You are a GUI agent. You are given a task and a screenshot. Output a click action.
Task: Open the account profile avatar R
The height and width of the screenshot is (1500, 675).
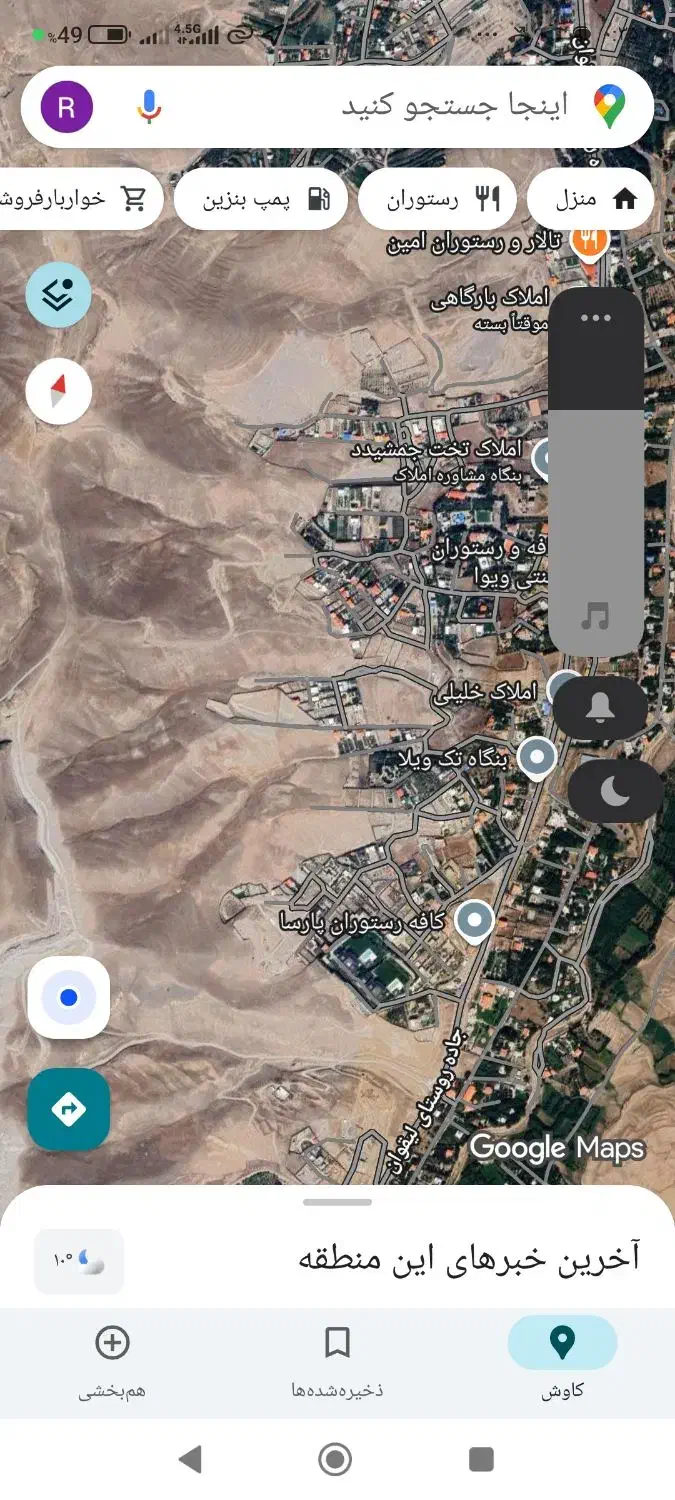(67, 107)
